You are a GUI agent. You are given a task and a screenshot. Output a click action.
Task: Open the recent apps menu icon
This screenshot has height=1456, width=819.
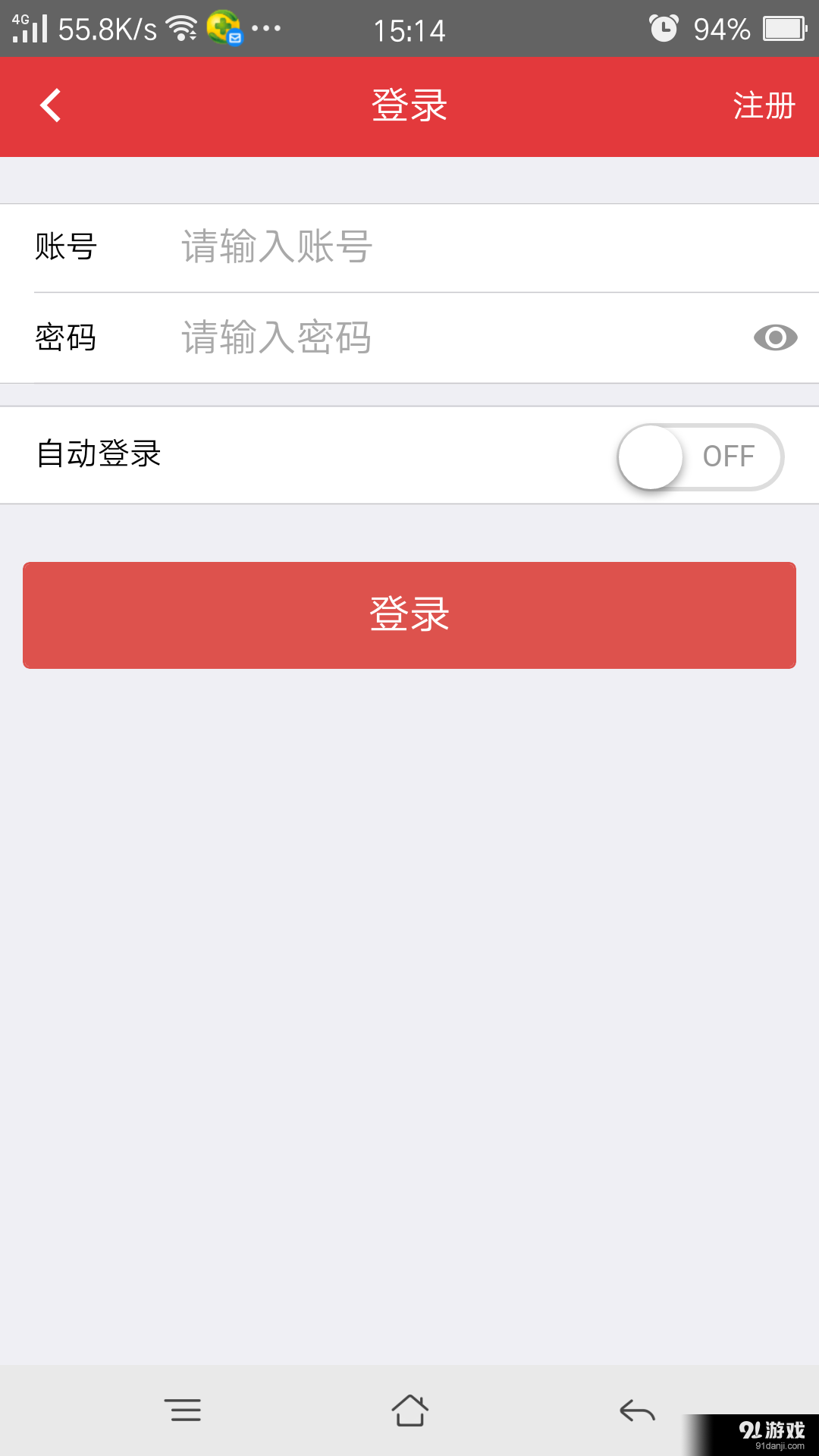click(184, 1410)
